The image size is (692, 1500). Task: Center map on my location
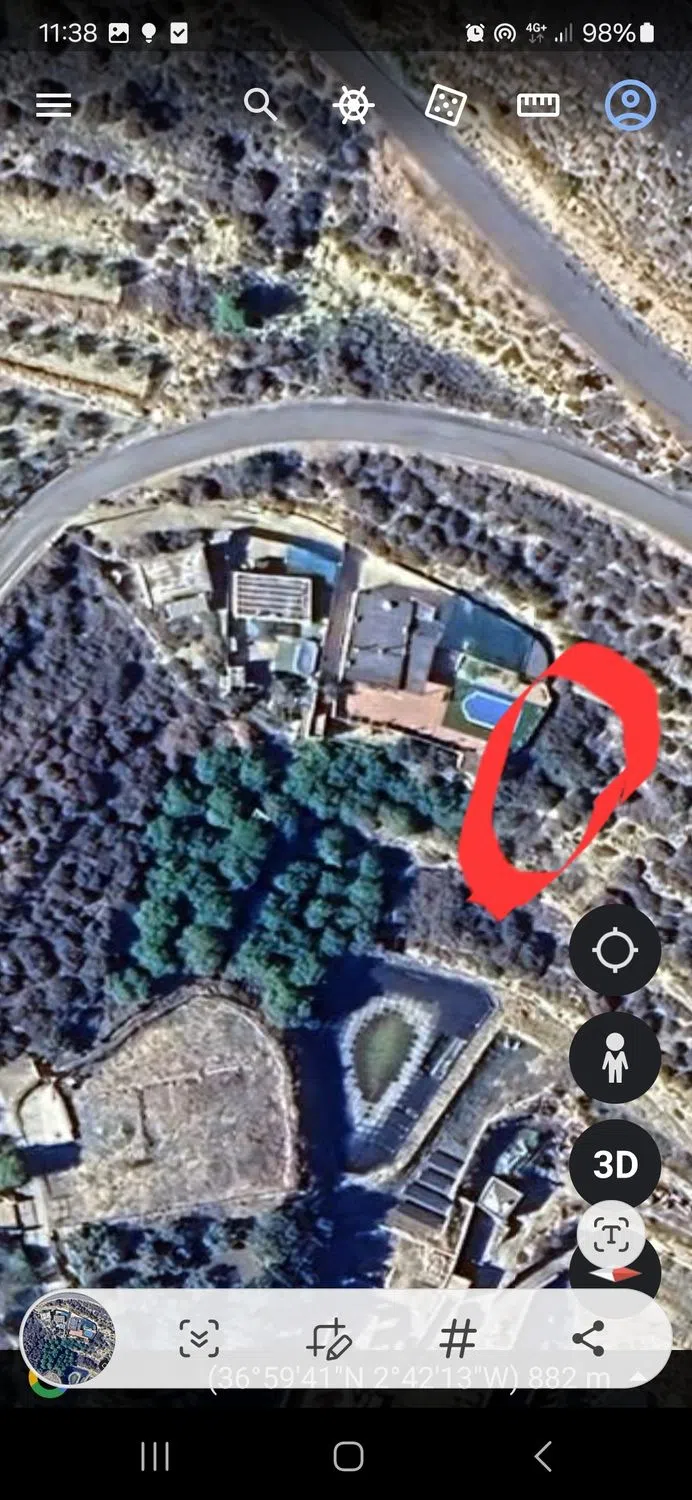614,950
